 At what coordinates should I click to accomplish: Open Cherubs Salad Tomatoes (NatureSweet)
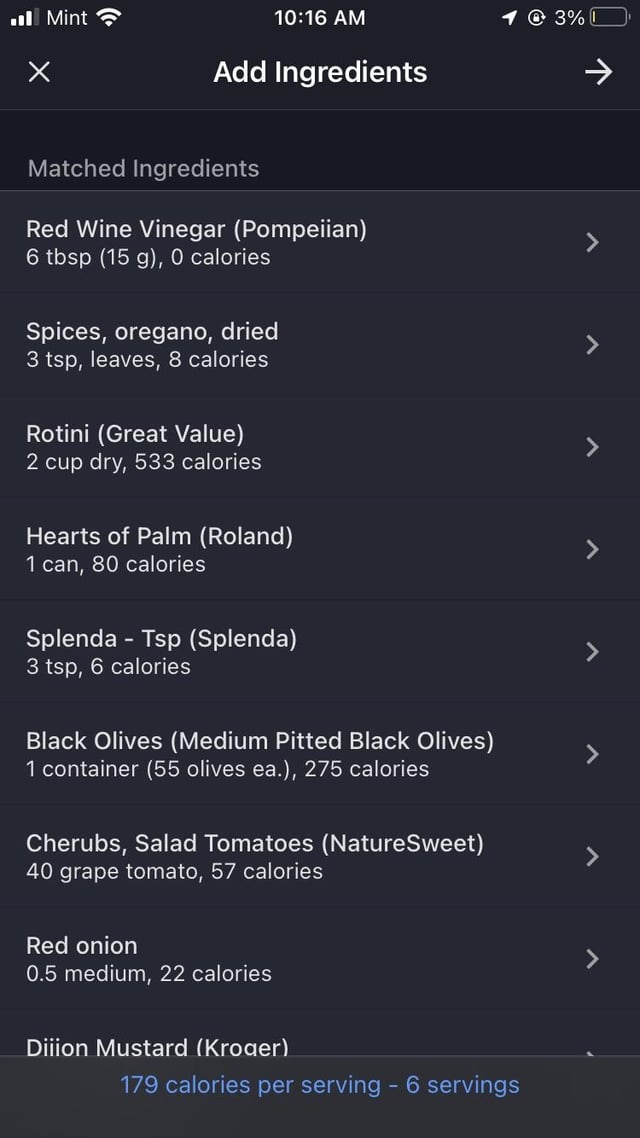[320, 856]
